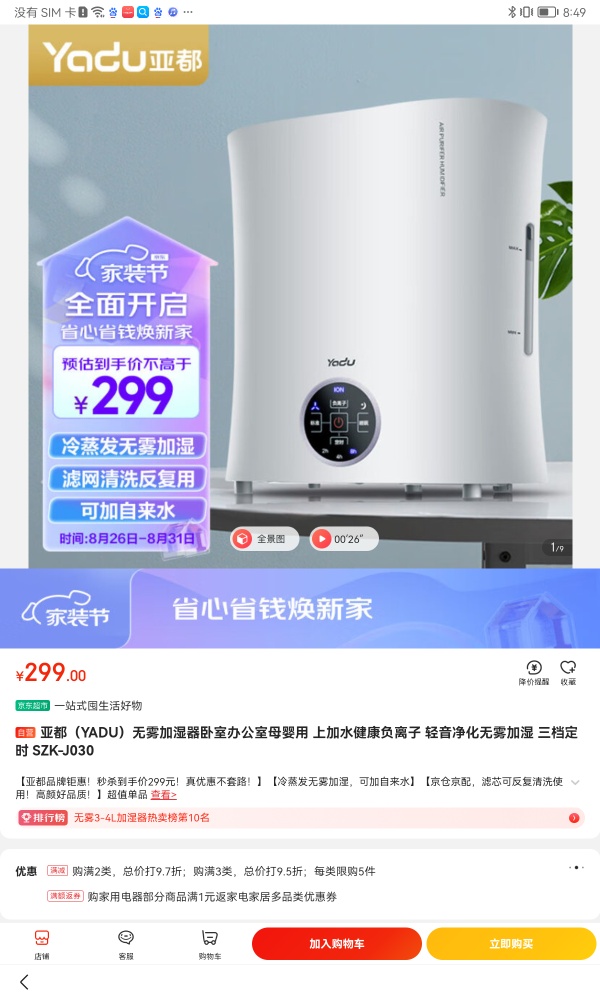Contact 客服 customer service
This screenshot has width=600, height=1000.
(126, 943)
